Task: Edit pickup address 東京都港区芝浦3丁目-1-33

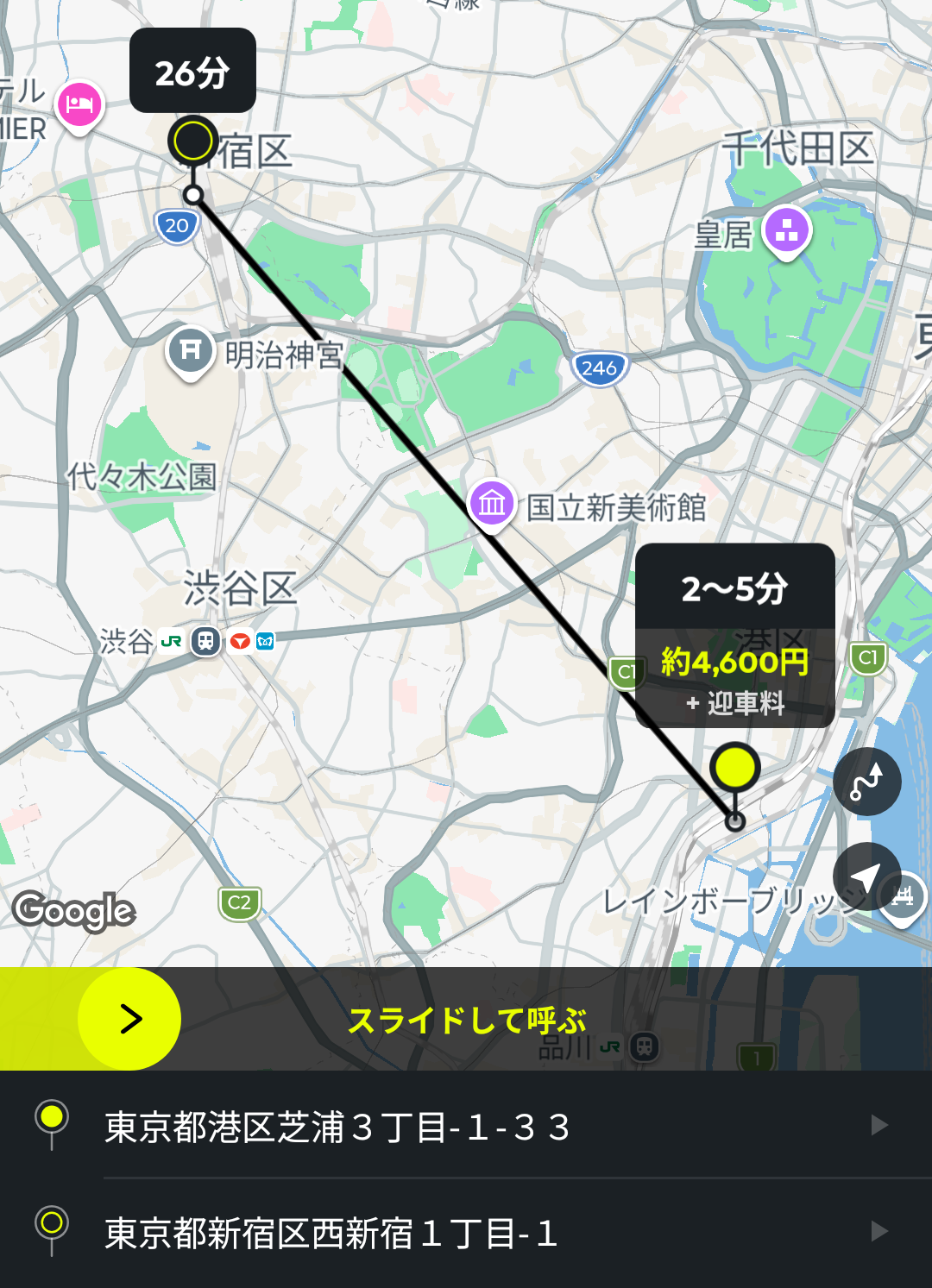Action: (x=466, y=1126)
